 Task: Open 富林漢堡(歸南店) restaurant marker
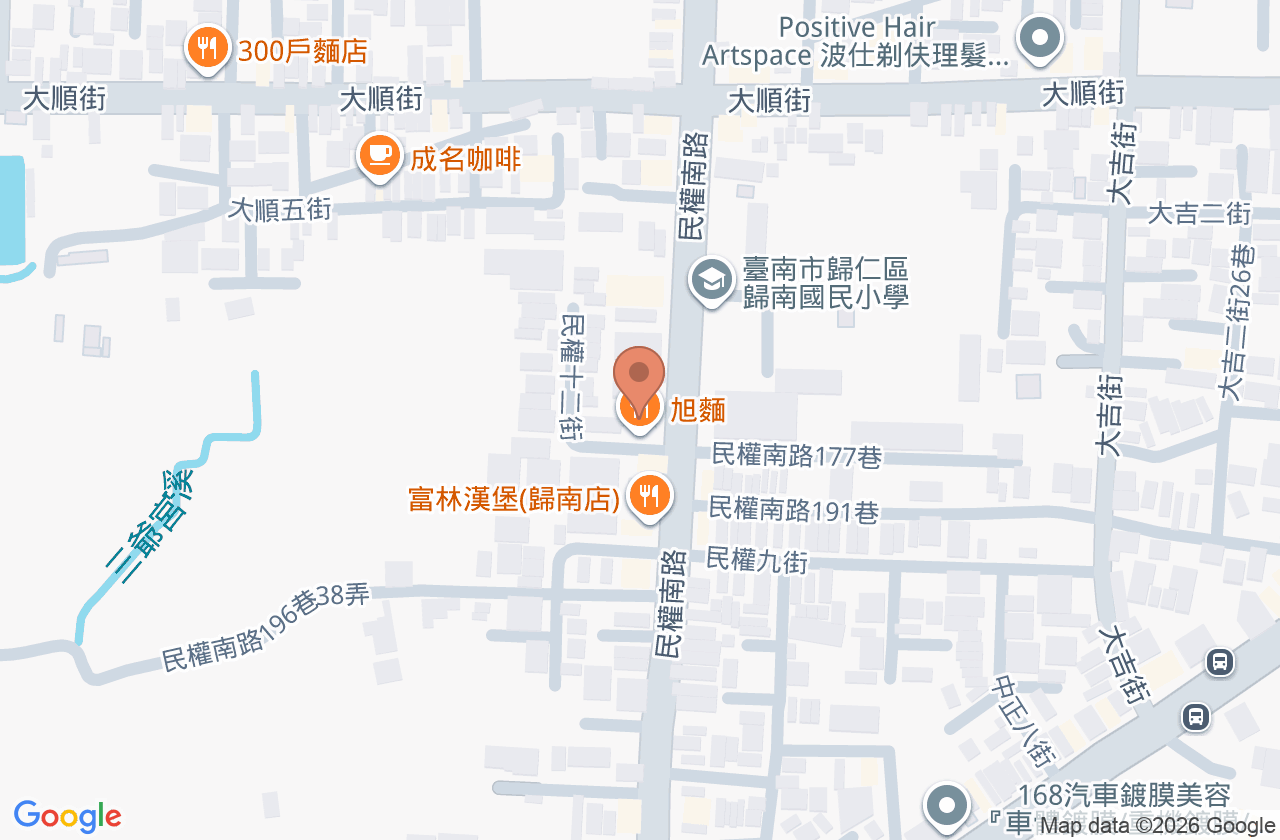pyautogui.click(x=649, y=497)
